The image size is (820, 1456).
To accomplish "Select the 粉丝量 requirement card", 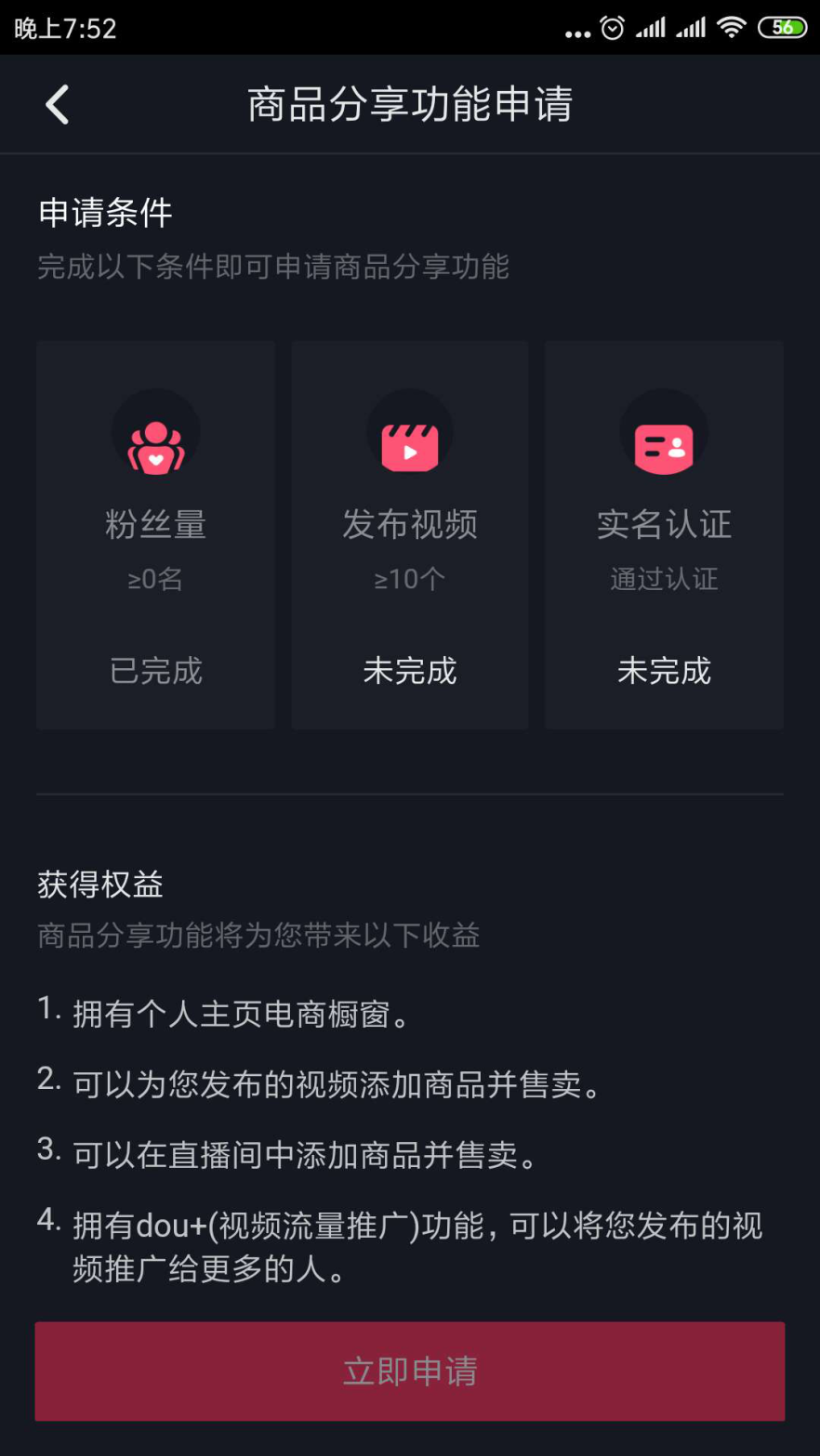I will coord(155,534).
